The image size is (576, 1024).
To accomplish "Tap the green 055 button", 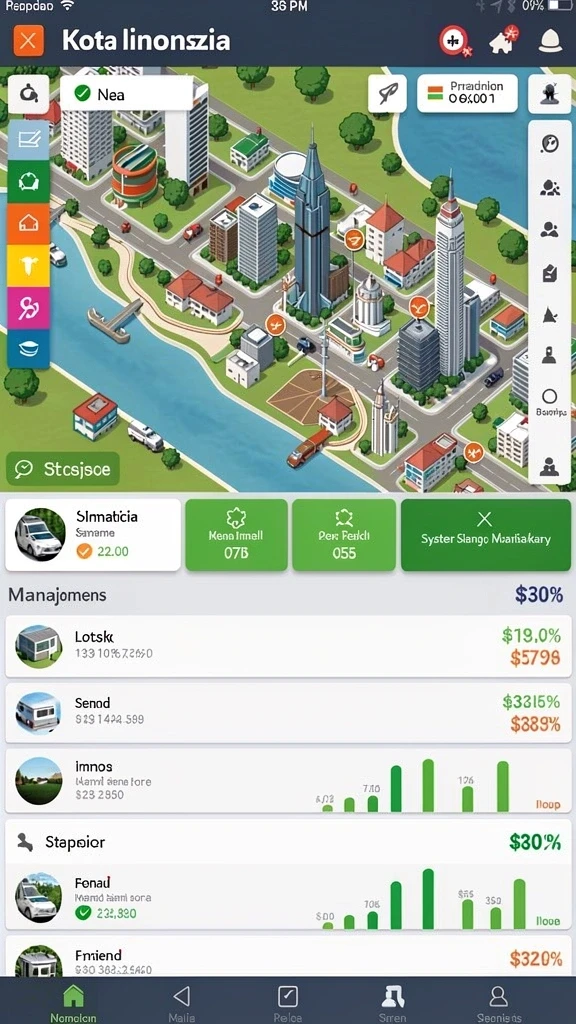I will (344, 535).
